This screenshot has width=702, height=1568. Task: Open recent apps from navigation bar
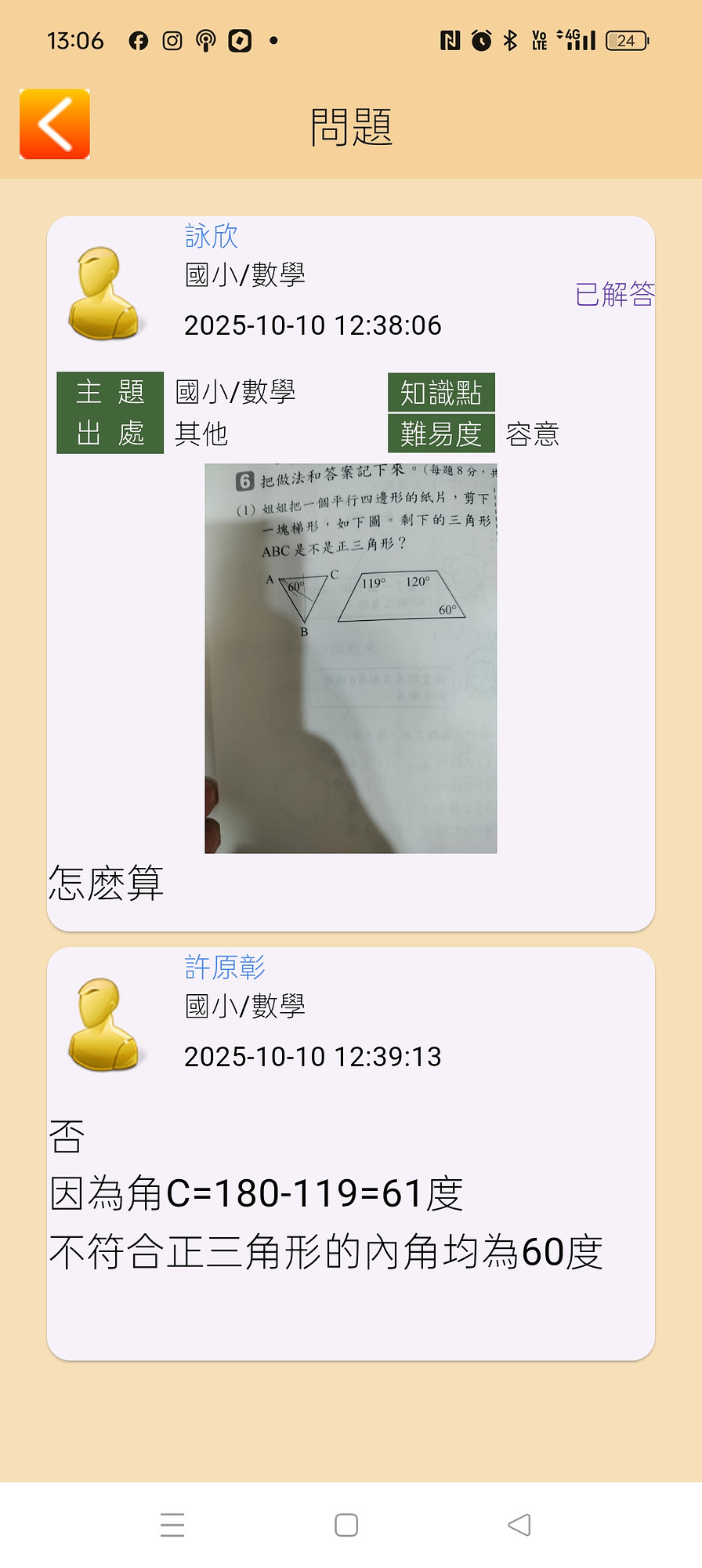click(172, 1525)
